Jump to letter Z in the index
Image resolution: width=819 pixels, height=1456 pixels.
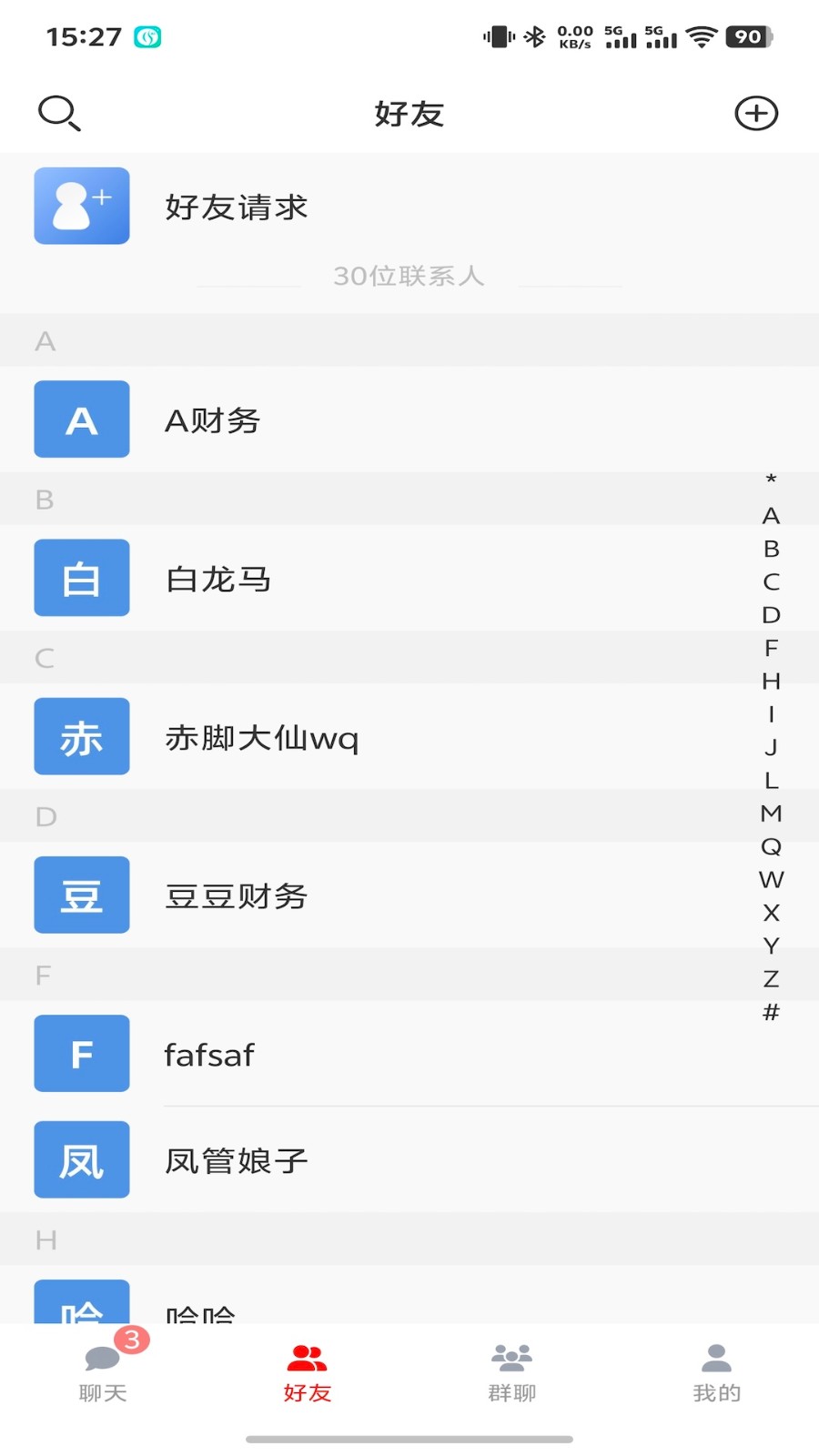[x=772, y=978]
